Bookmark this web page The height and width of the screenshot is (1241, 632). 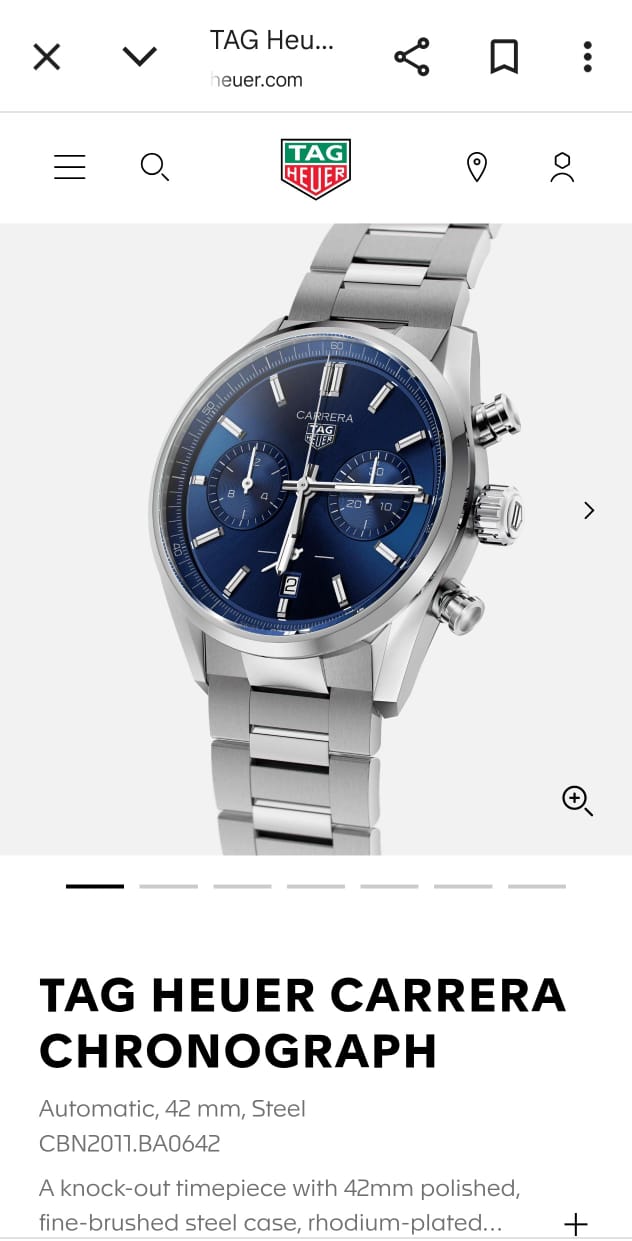[x=504, y=57]
